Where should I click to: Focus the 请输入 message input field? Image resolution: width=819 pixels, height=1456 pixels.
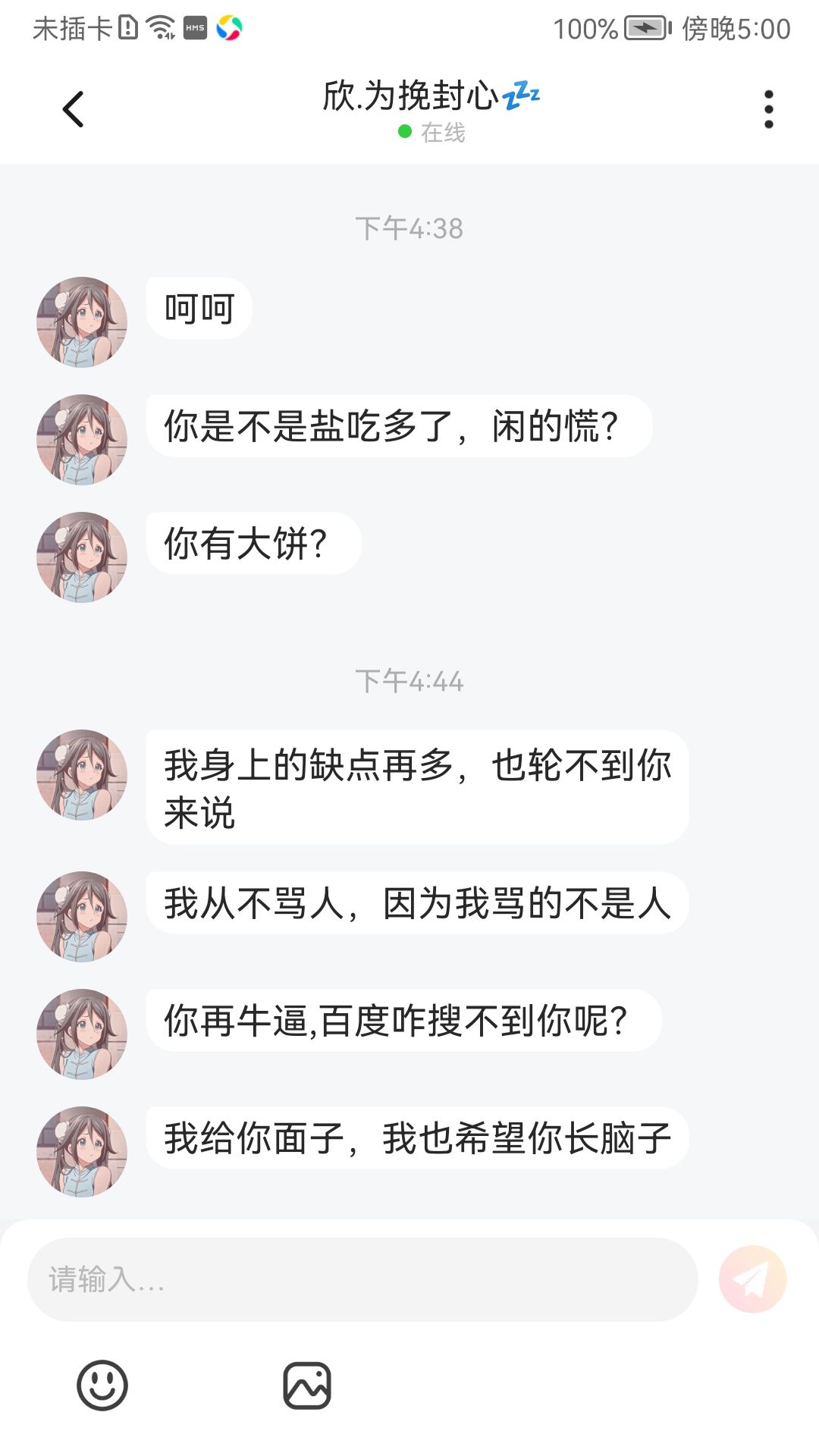click(x=362, y=1279)
